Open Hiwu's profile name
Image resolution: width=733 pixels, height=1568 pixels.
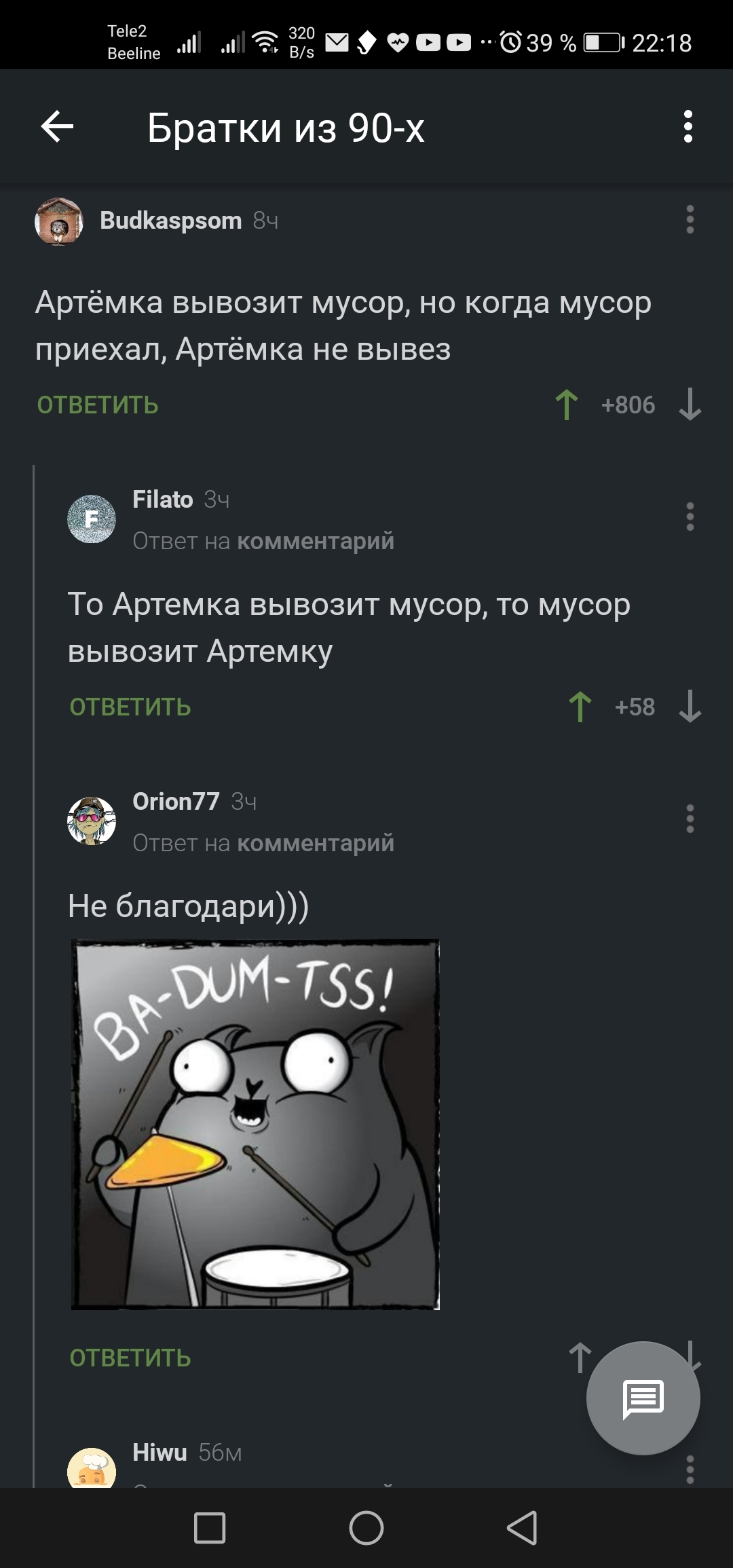[x=159, y=1453]
